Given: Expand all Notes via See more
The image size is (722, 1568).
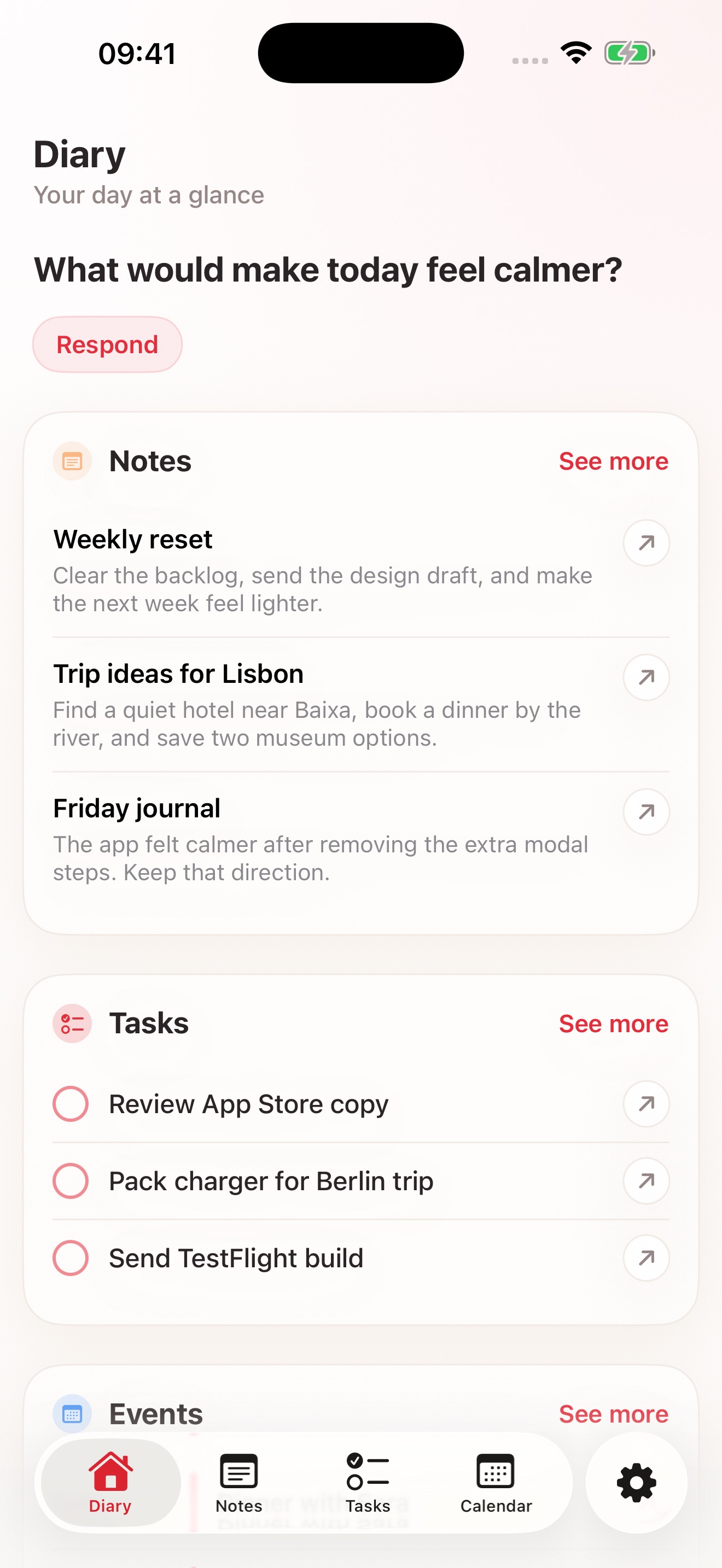Looking at the screenshot, I should pos(613,461).
